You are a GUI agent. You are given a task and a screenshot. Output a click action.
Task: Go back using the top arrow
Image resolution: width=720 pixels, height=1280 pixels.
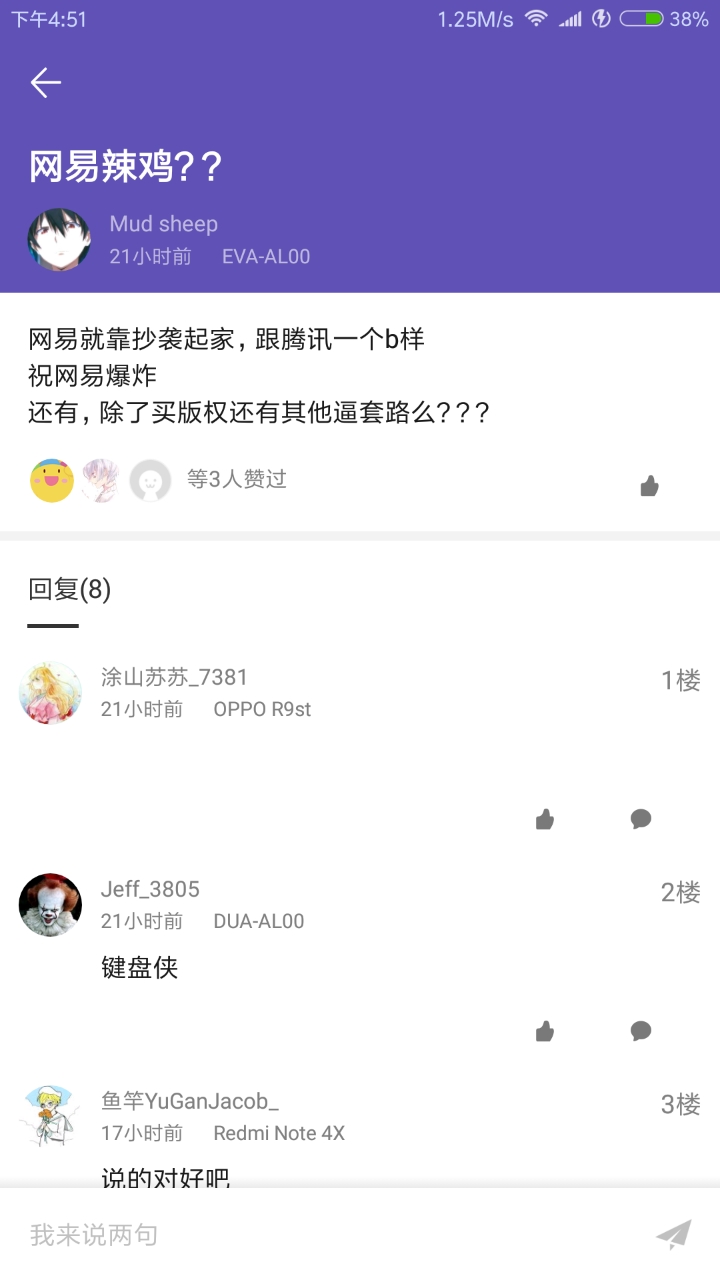pyautogui.click(x=46, y=83)
